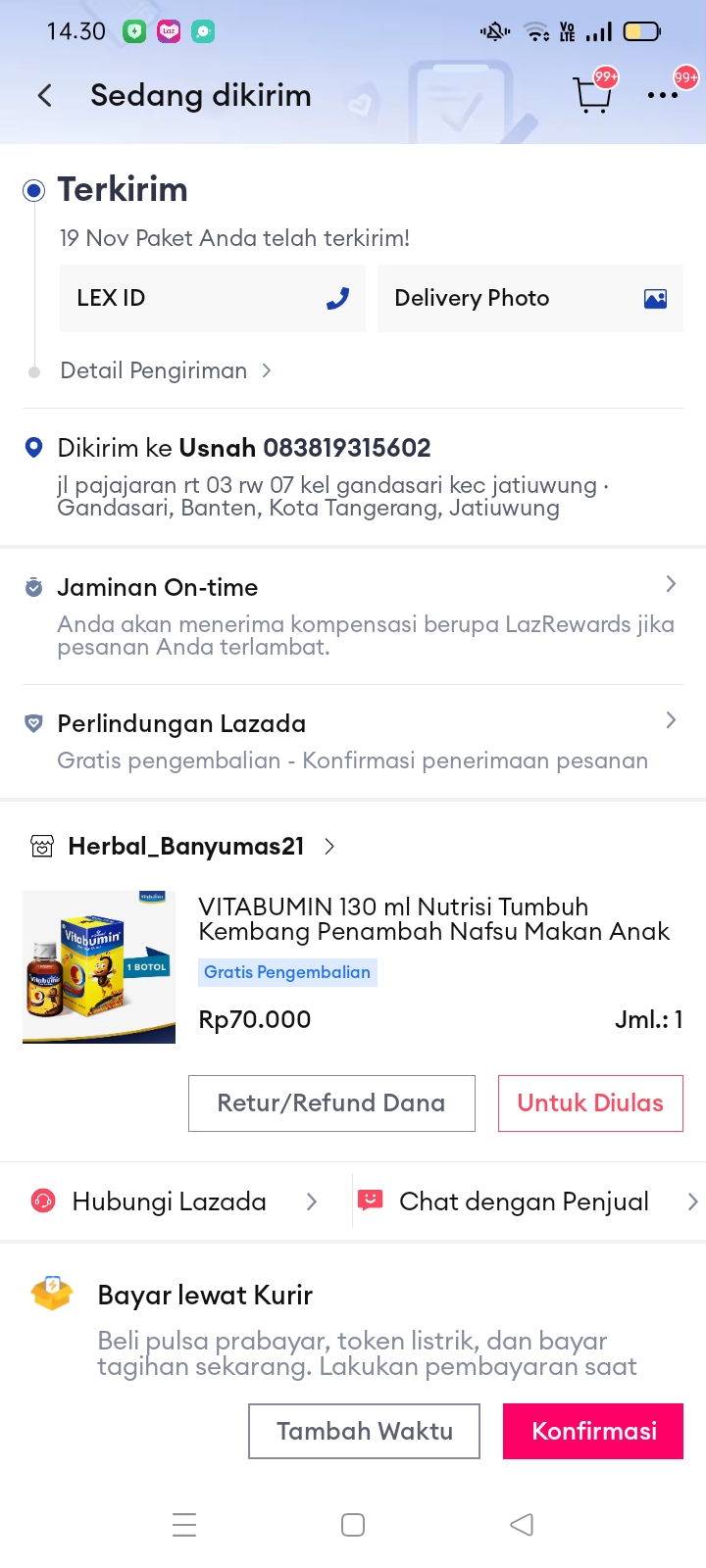Open system recent apps
This screenshot has height=1568, width=706.
click(184, 1525)
